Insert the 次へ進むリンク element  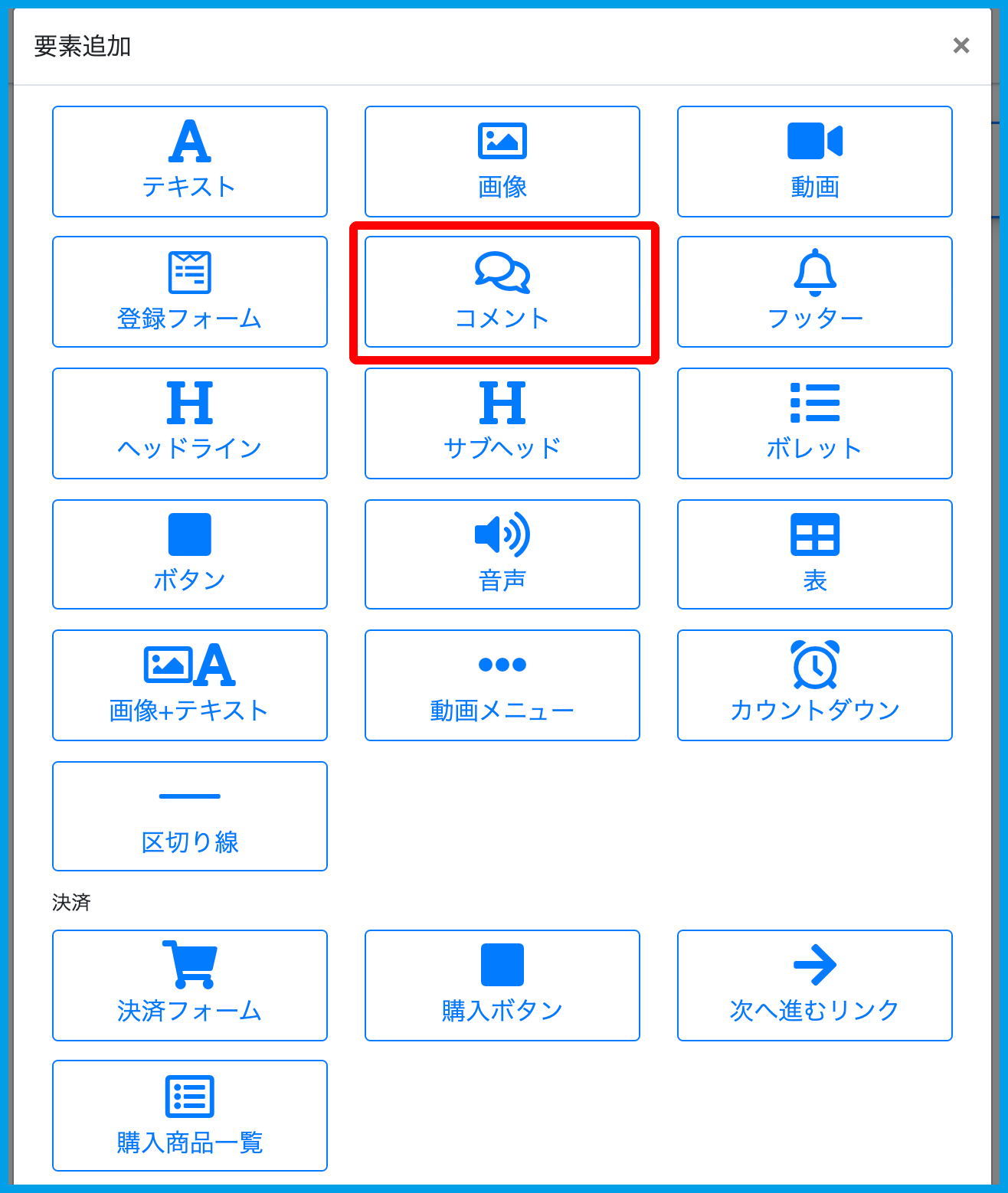click(814, 985)
